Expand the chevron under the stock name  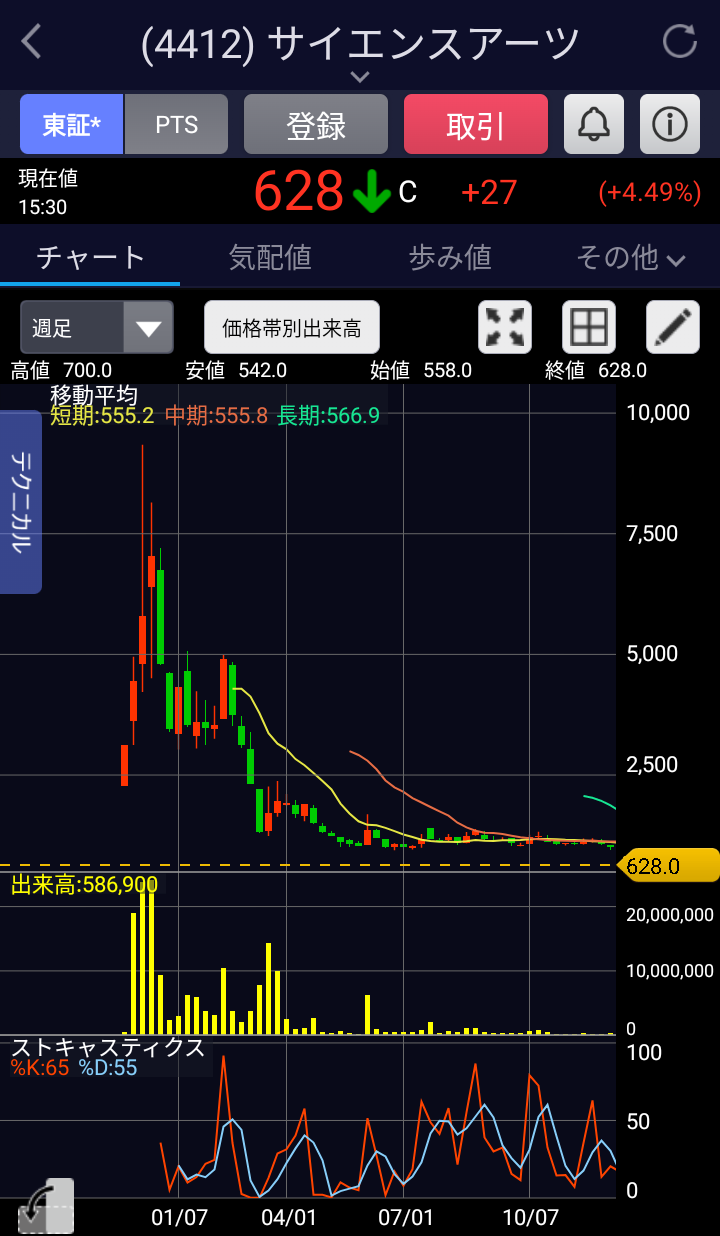pyautogui.click(x=360, y=77)
